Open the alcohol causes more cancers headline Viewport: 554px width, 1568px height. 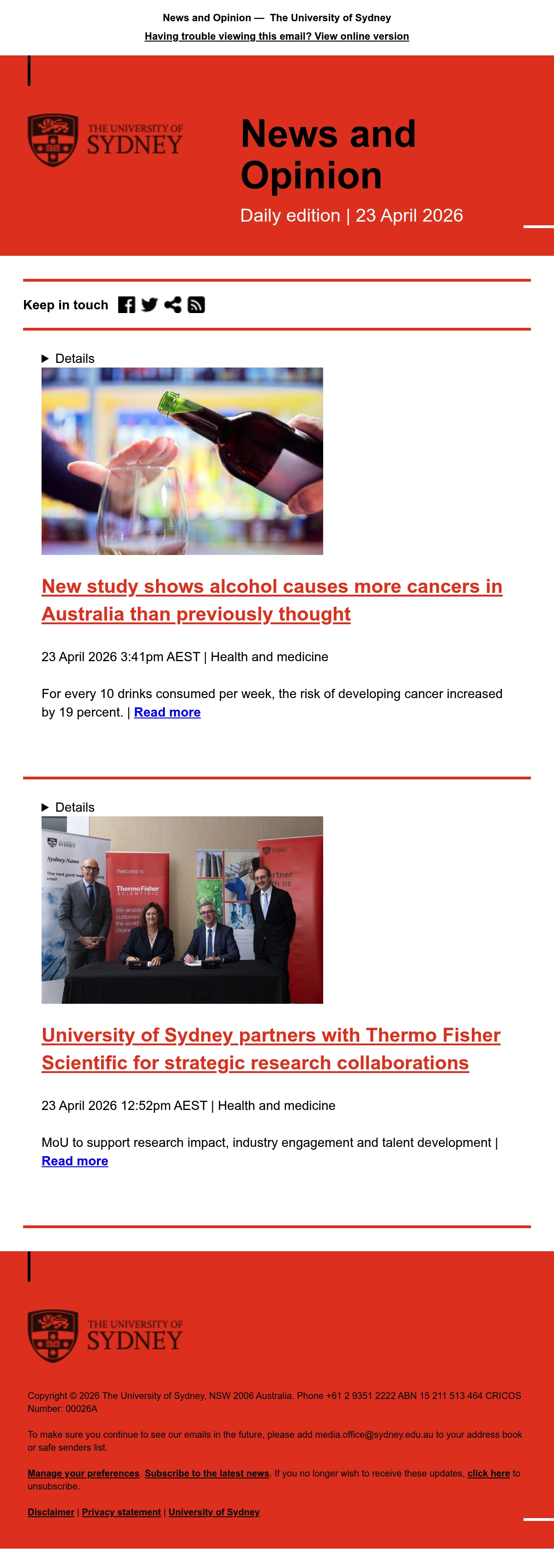click(x=272, y=600)
